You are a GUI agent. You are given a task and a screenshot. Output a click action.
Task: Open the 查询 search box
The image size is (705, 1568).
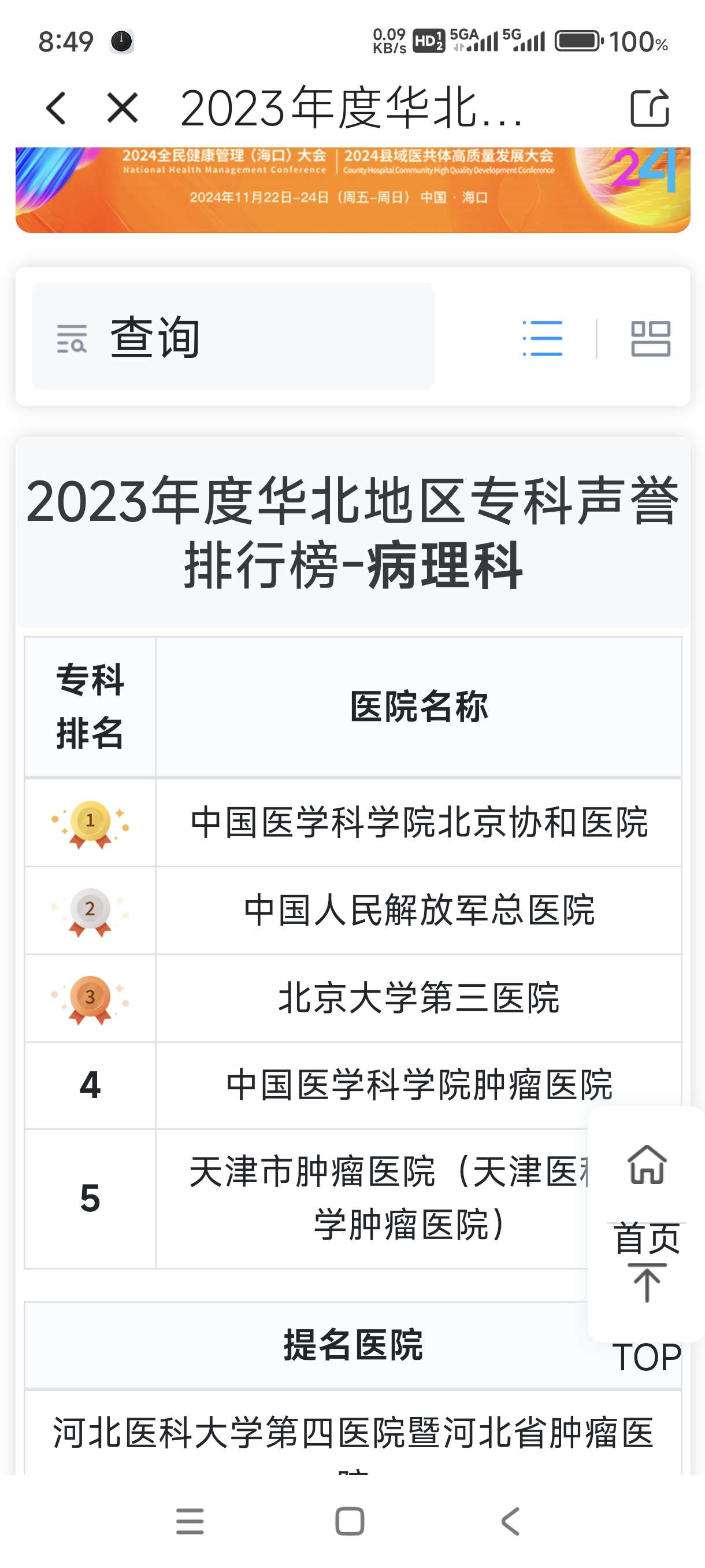[233, 336]
